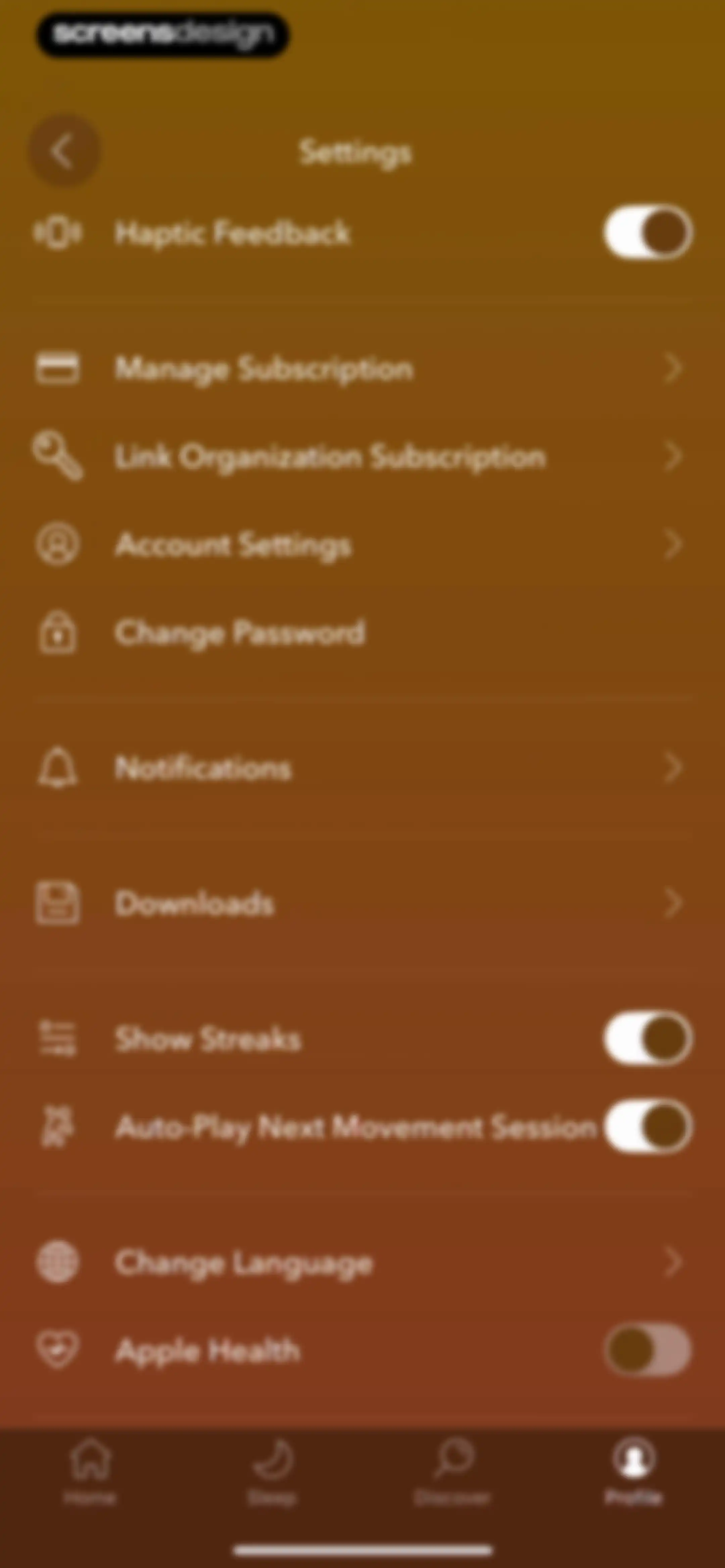Open Change Password
725x1568 pixels.
click(x=362, y=633)
